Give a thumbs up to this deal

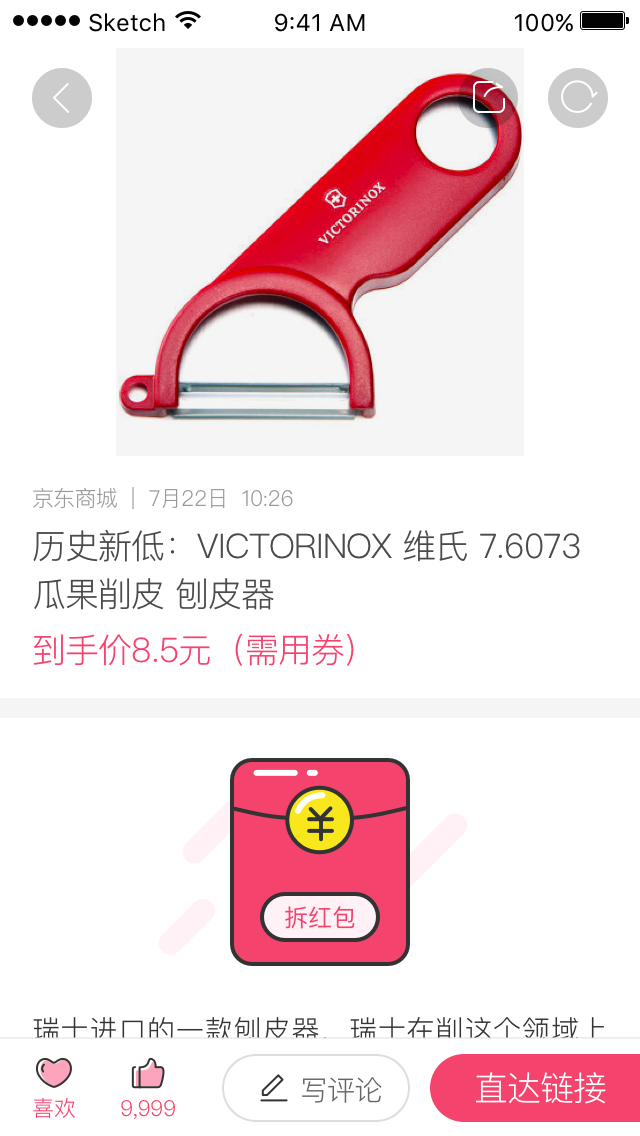(148, 1086)
